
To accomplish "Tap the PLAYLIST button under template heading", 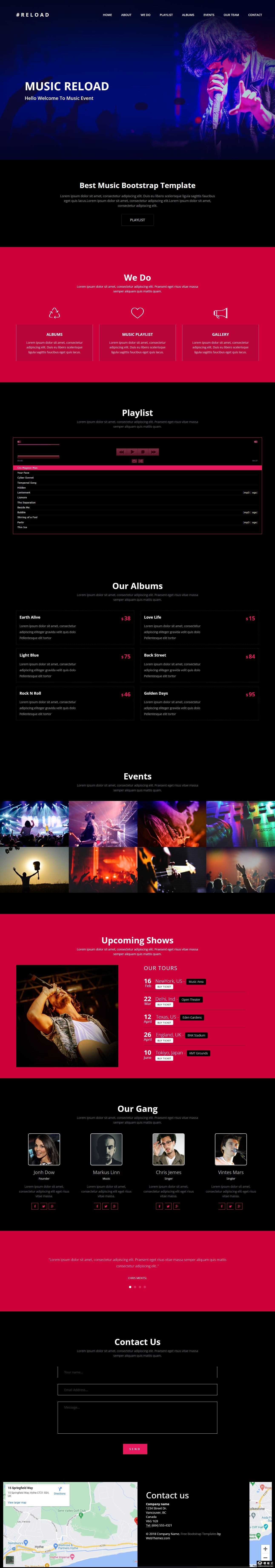I will [137, 220].
